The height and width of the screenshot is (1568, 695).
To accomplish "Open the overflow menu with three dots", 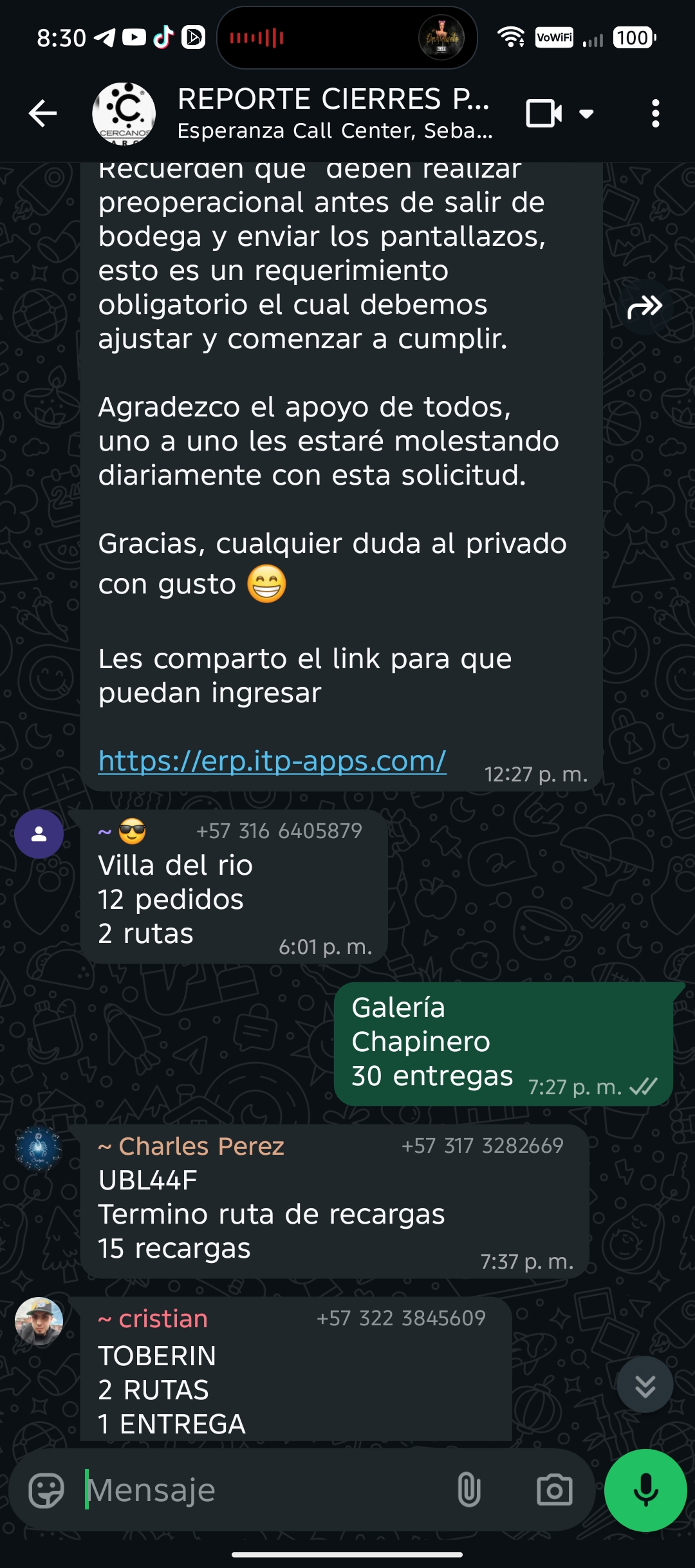I will coord(655,114).
